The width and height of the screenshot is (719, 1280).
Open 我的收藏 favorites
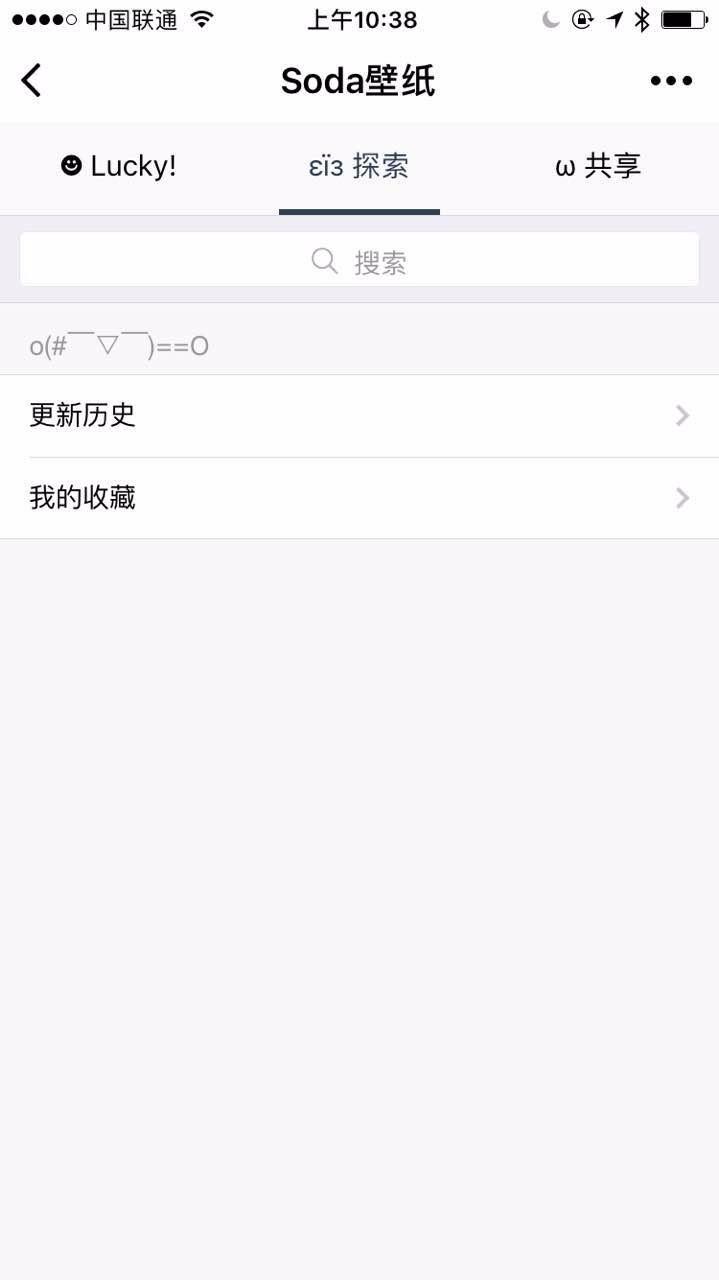pos(359,497)
